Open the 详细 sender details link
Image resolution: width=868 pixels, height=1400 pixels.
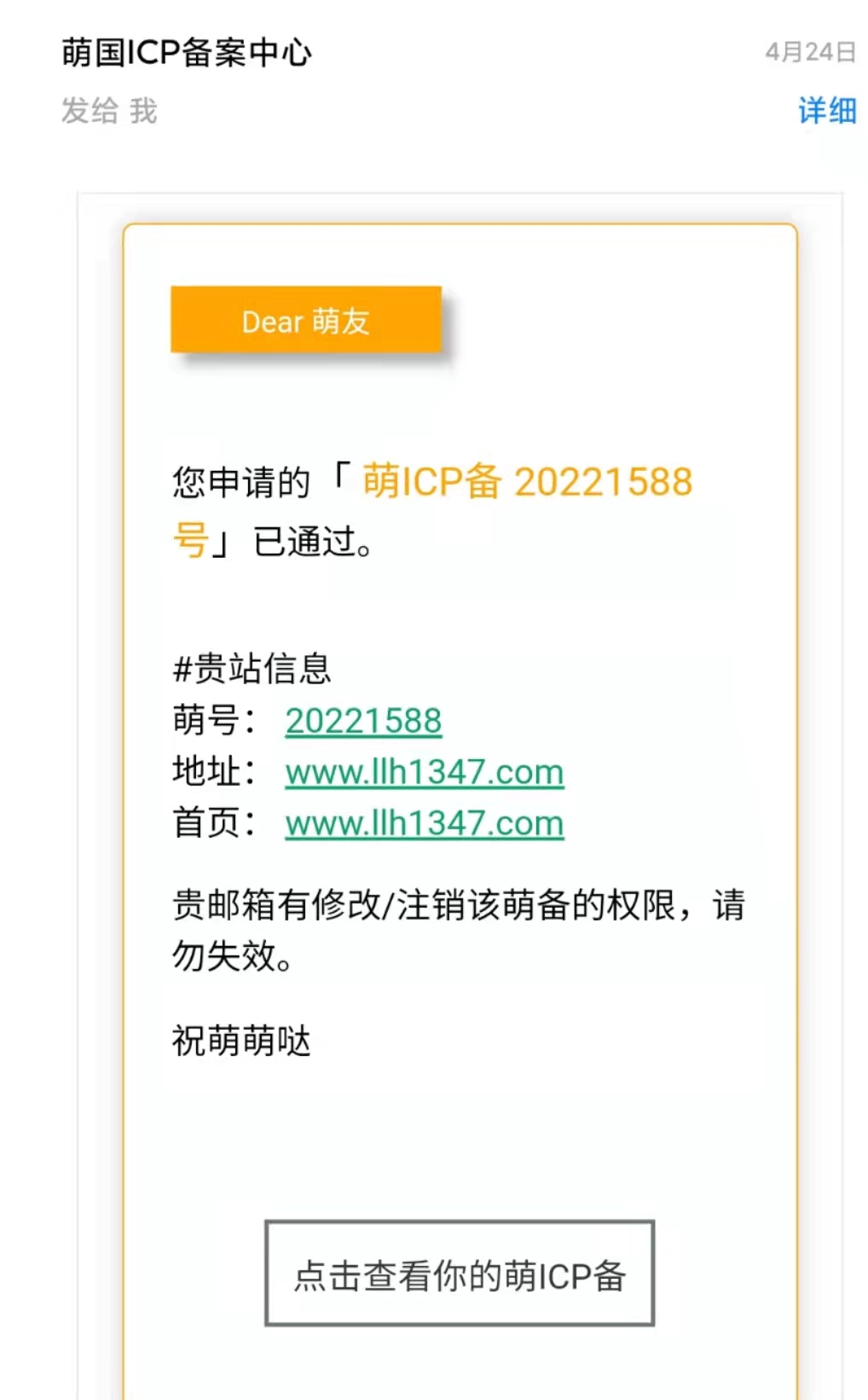point(825,111)
